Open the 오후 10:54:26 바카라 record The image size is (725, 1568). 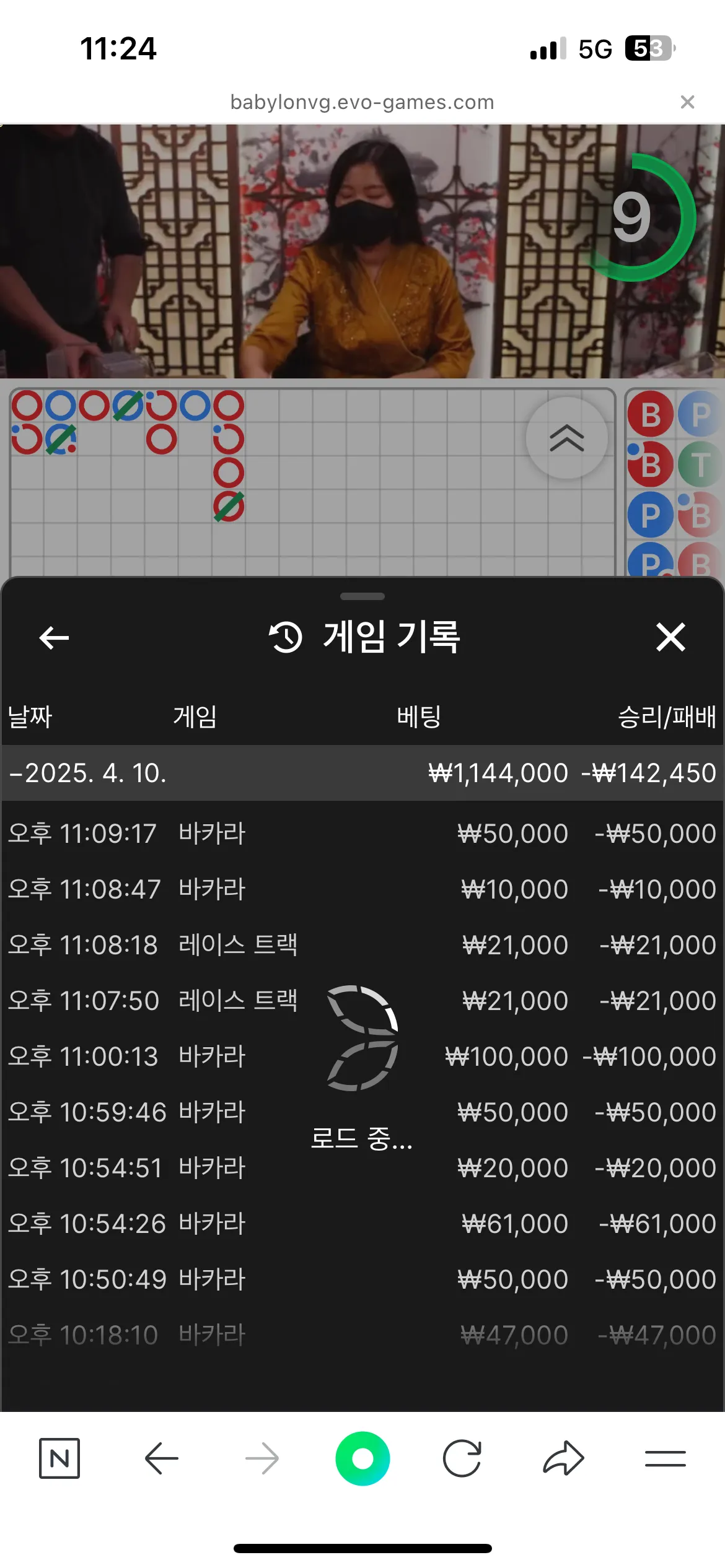[x=362, y=1224]
